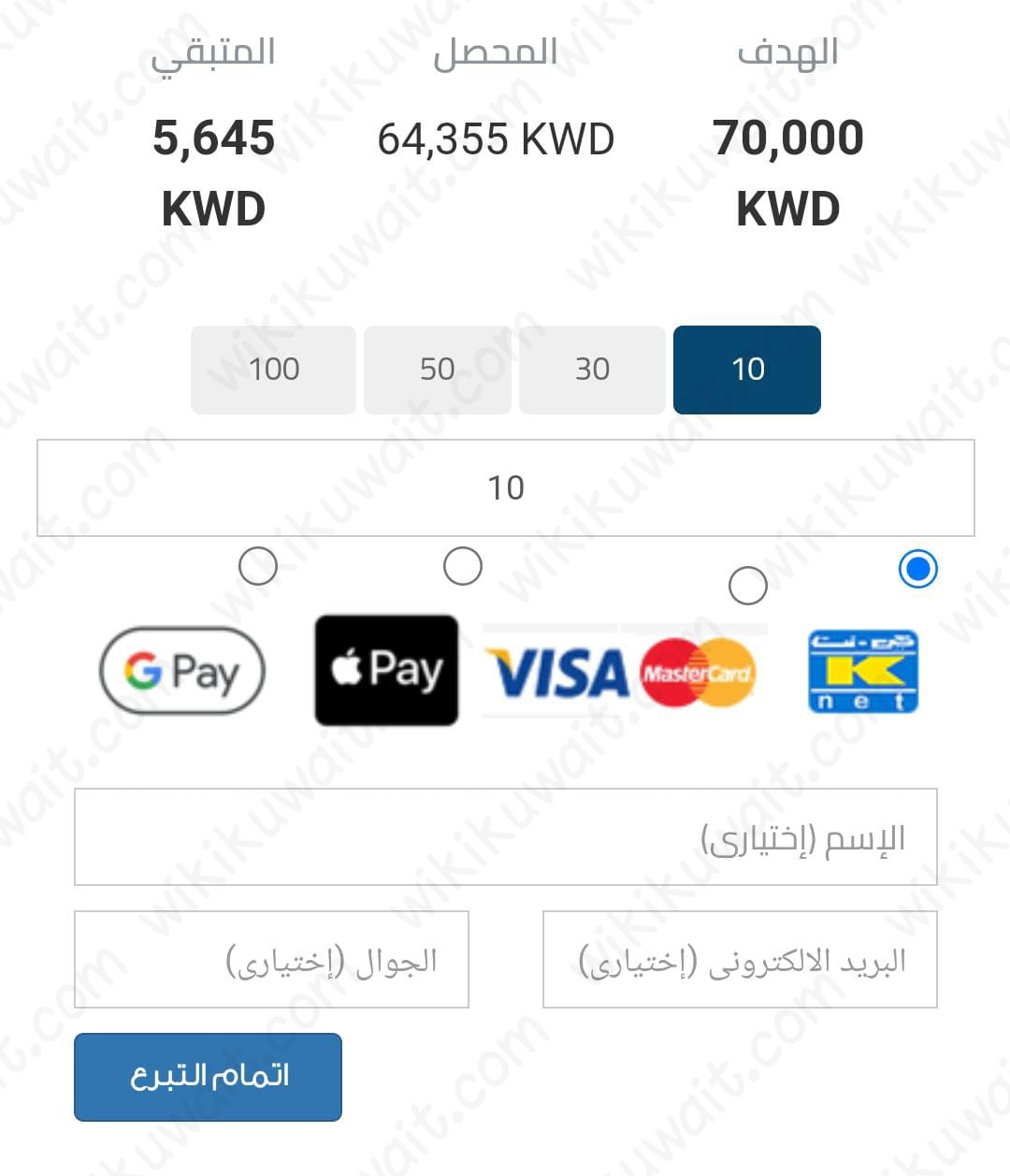This screenshot has height=1176, width=1010.
Task: Select the 100 KWD donation amount
Action: pyautogui.click(x=273, y=370)
